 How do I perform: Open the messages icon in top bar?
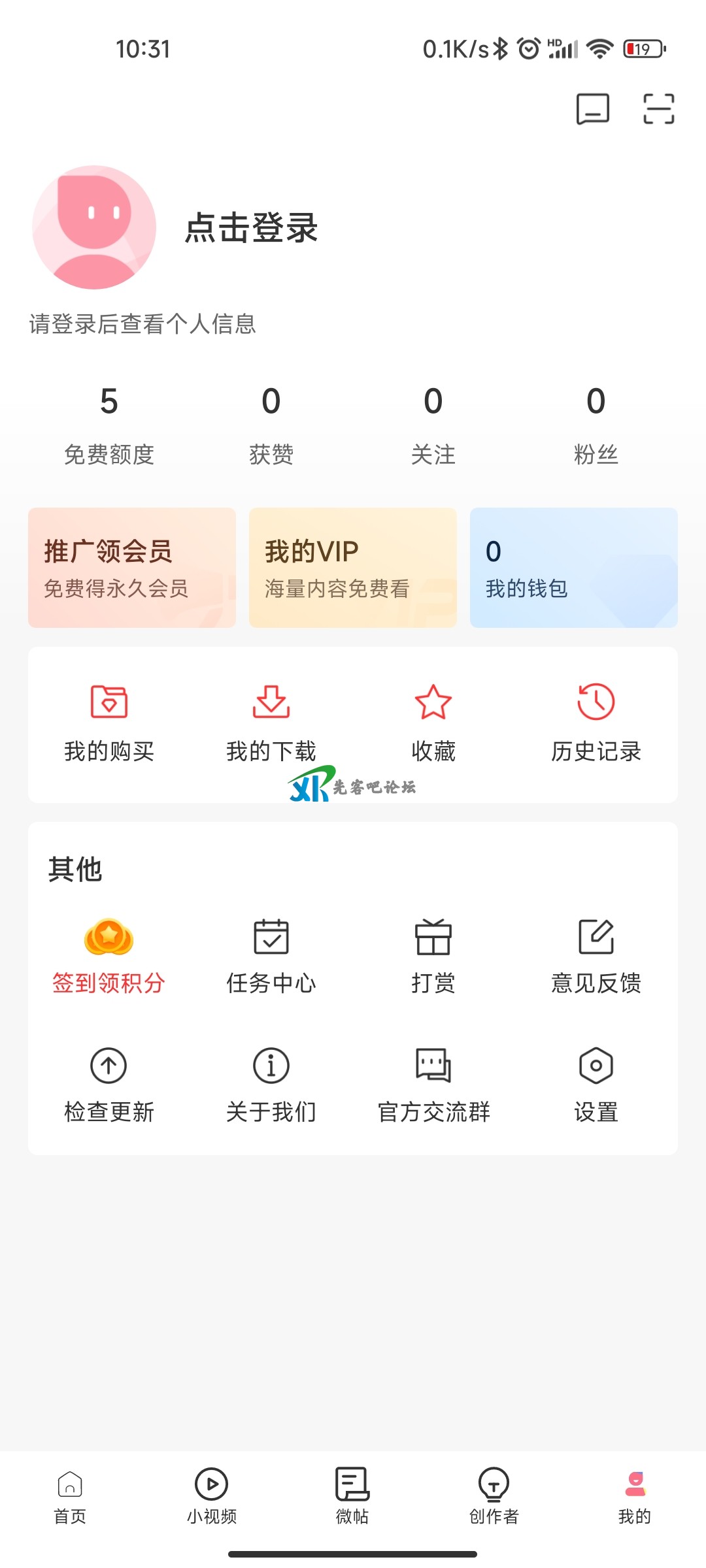(592, 108)
